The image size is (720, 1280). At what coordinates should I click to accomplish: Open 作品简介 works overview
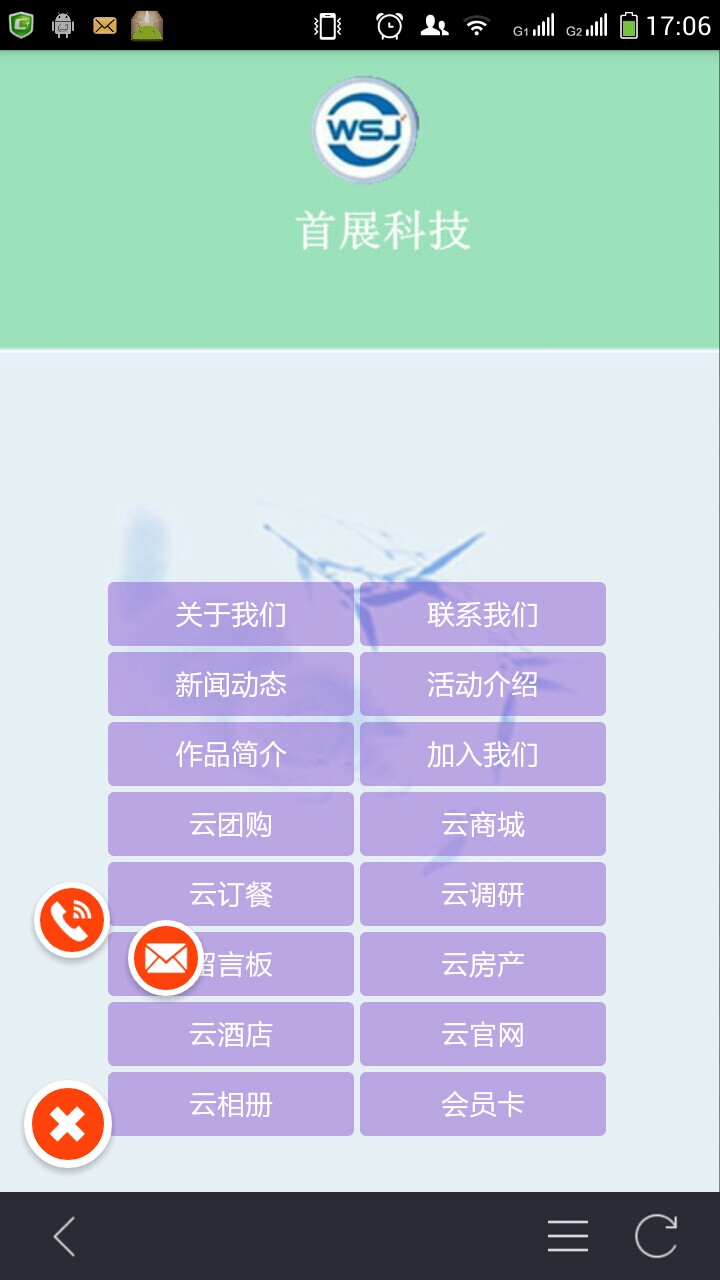231,754
